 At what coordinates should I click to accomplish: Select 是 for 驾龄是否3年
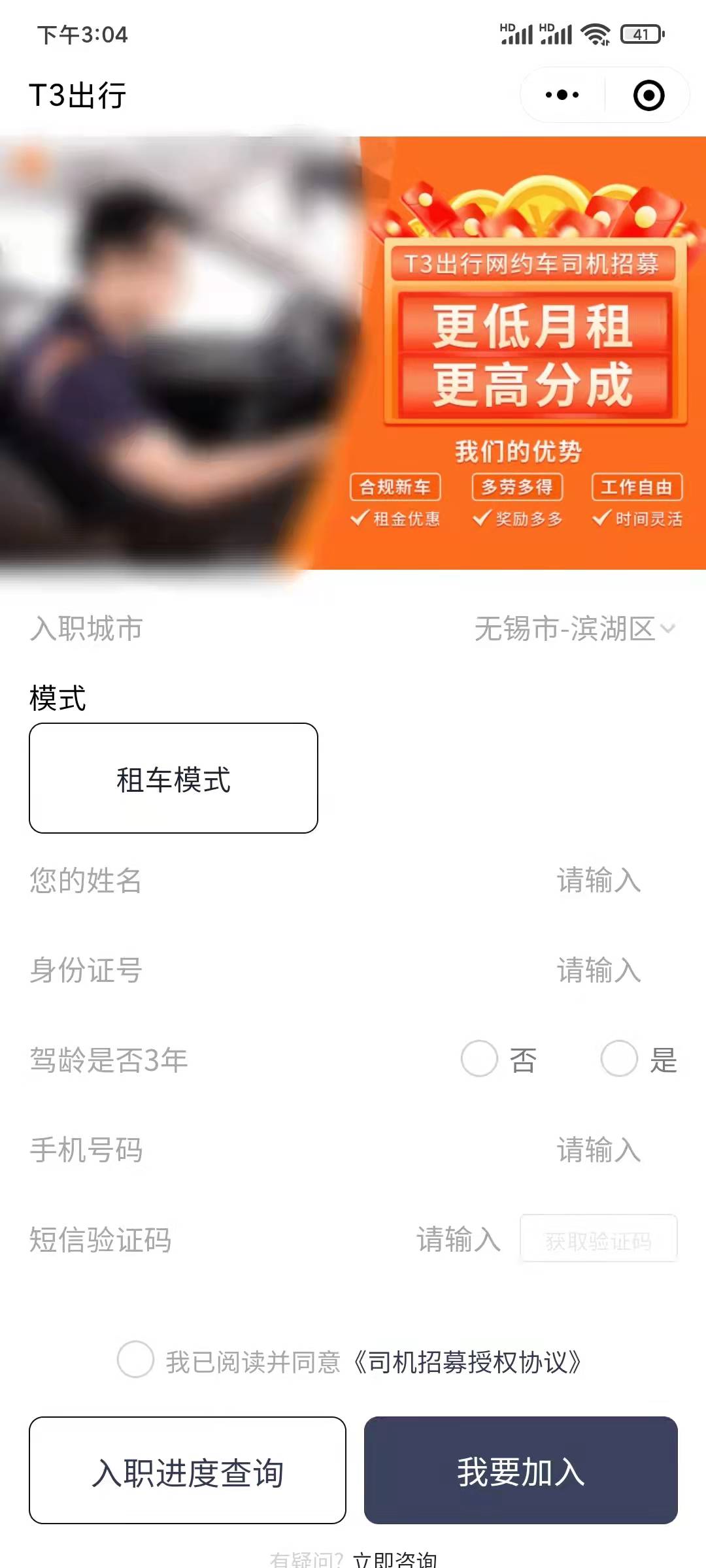point(619,1059)
